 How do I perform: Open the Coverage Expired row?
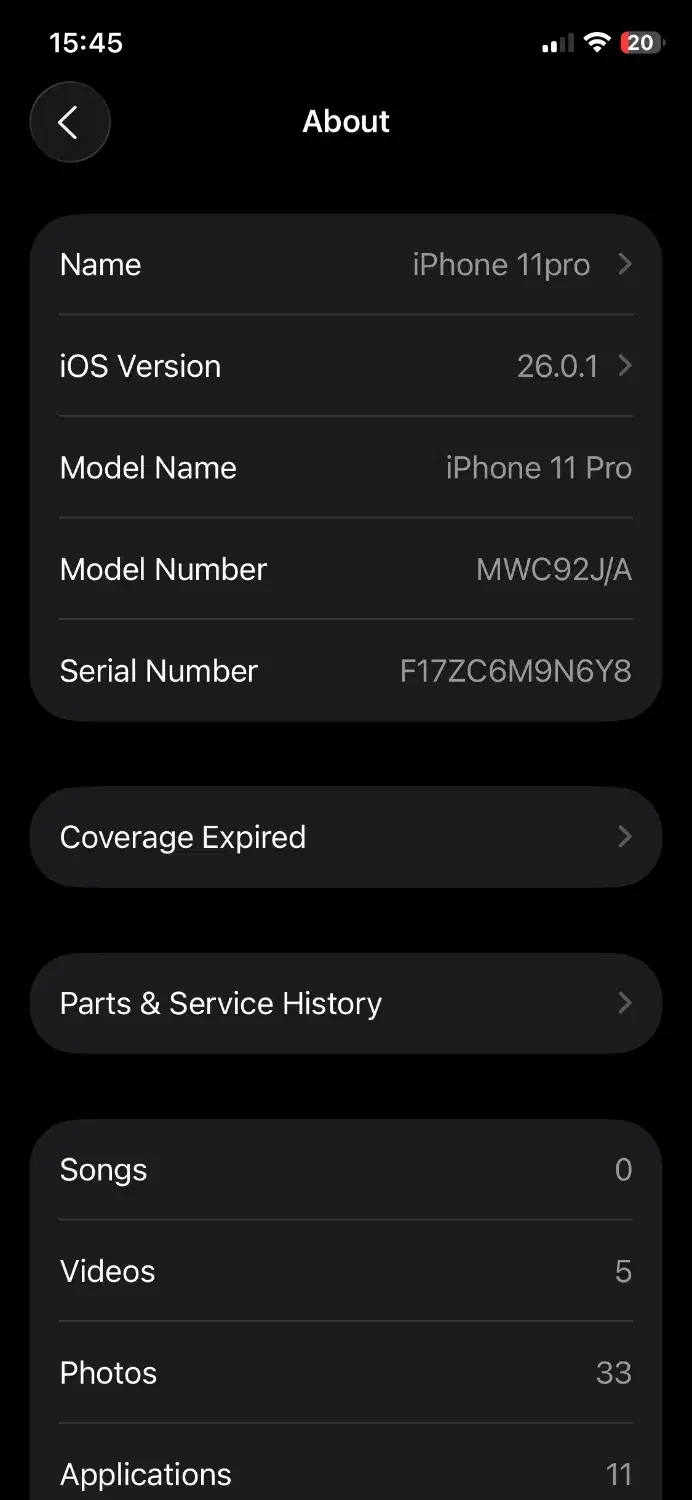click(x=345, y=837)
